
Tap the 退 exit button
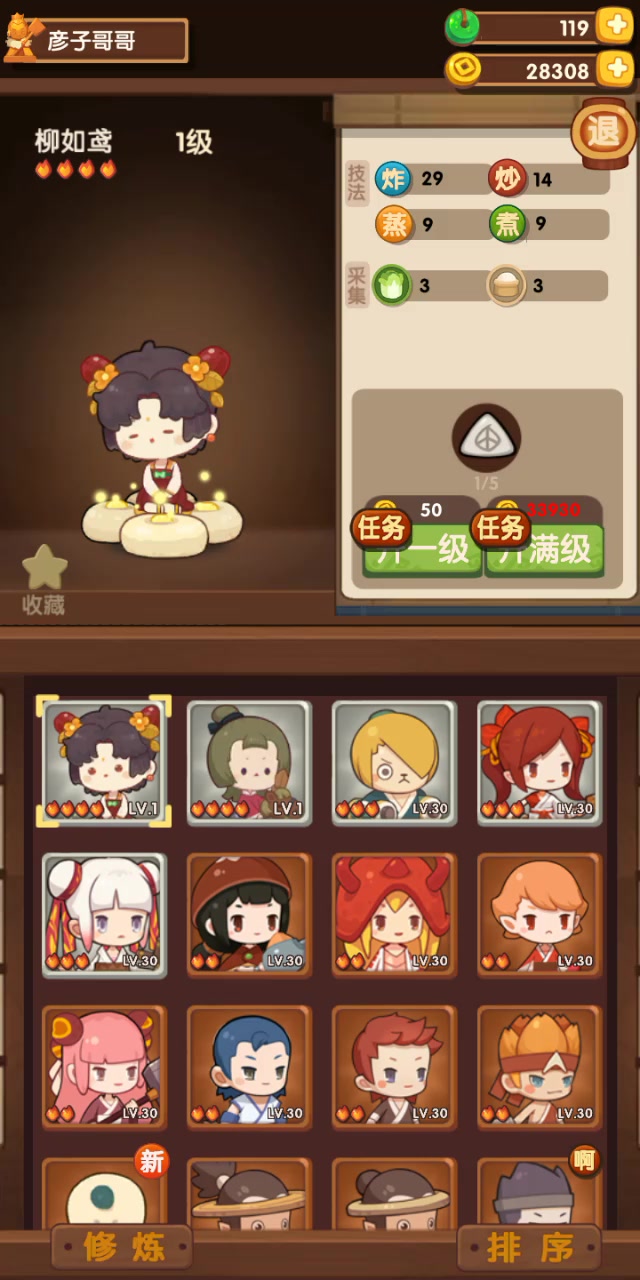click(x=602, y=133)
